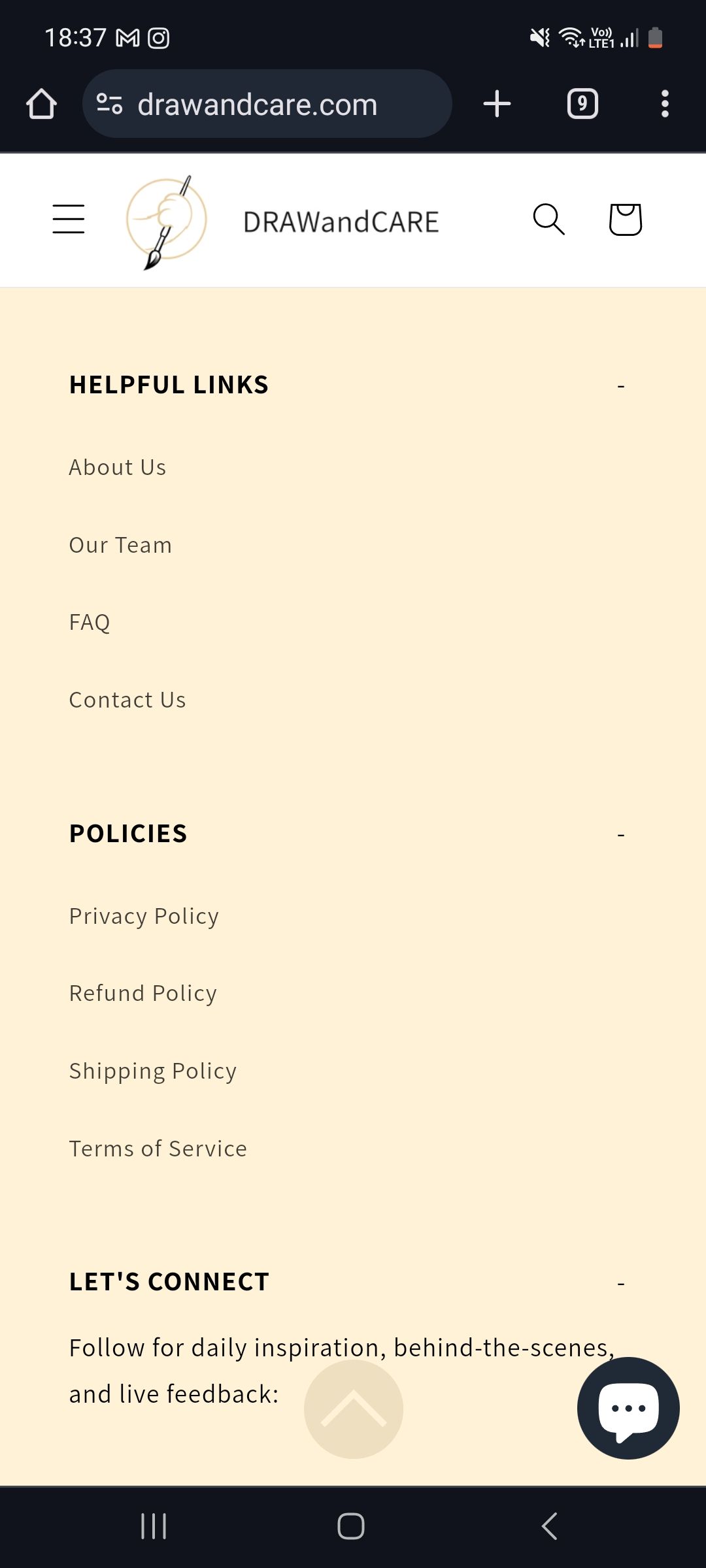Open the Contact Us link
706x1568 pixels.
click(127, 700)
